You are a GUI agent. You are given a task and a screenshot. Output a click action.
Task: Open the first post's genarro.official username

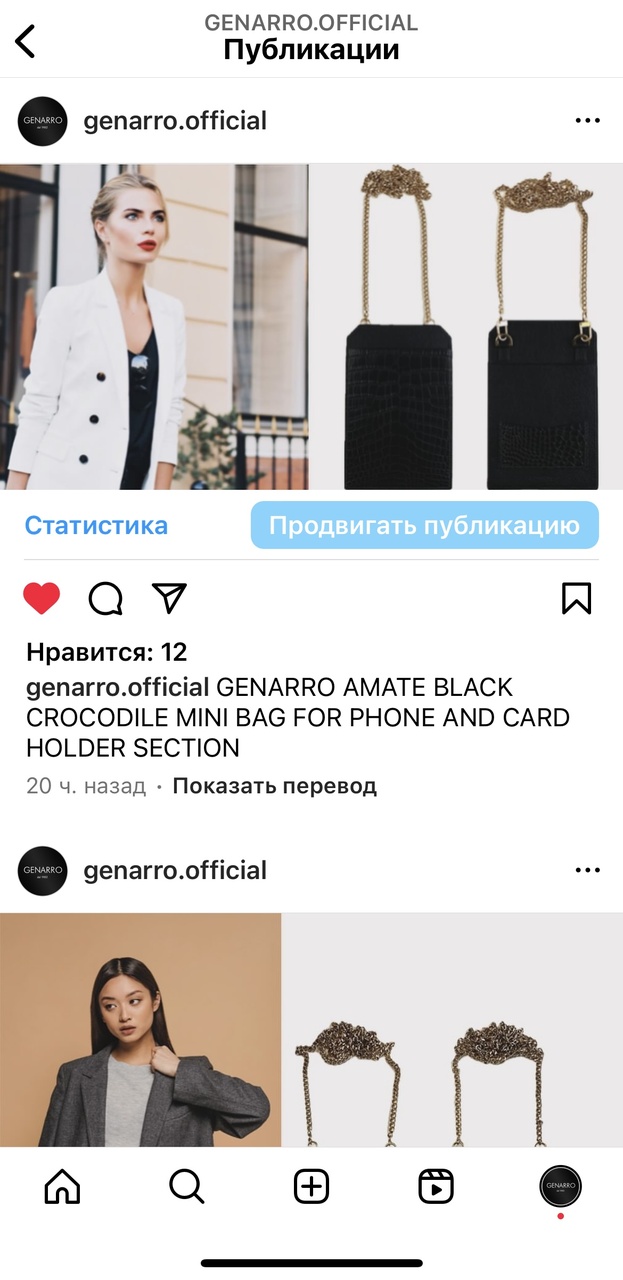(x=175, y=121)
